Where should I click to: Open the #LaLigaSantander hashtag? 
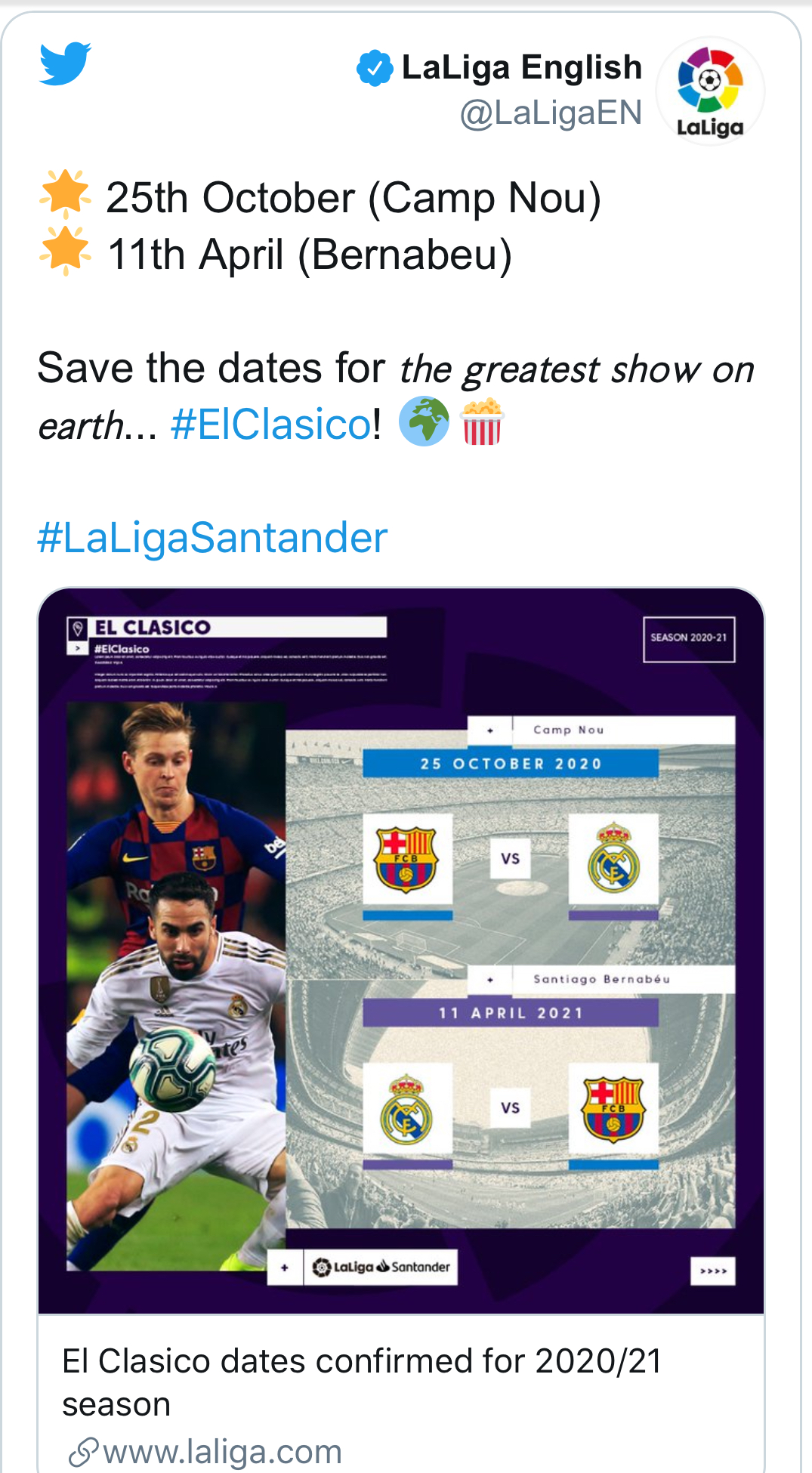pyautogui.click(x=212, y=538)
